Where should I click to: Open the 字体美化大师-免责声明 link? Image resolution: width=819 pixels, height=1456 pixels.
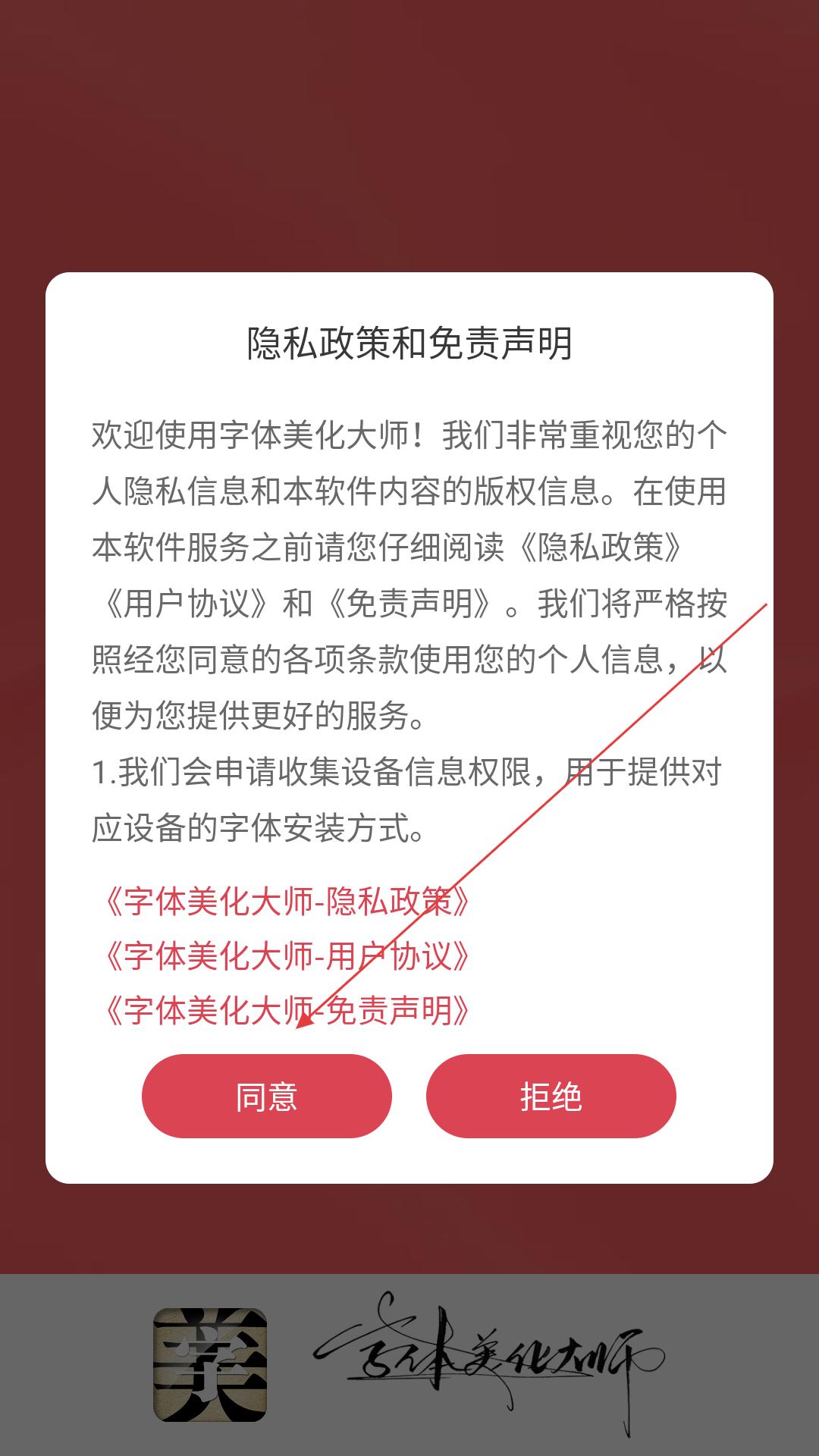(287, 1010)
